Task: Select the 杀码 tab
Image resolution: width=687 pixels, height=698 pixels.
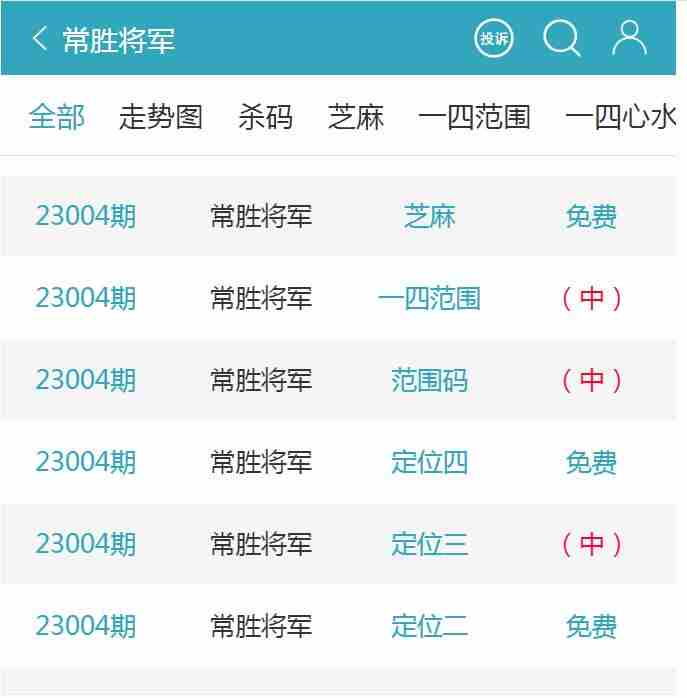Action: tap(265, 117)
